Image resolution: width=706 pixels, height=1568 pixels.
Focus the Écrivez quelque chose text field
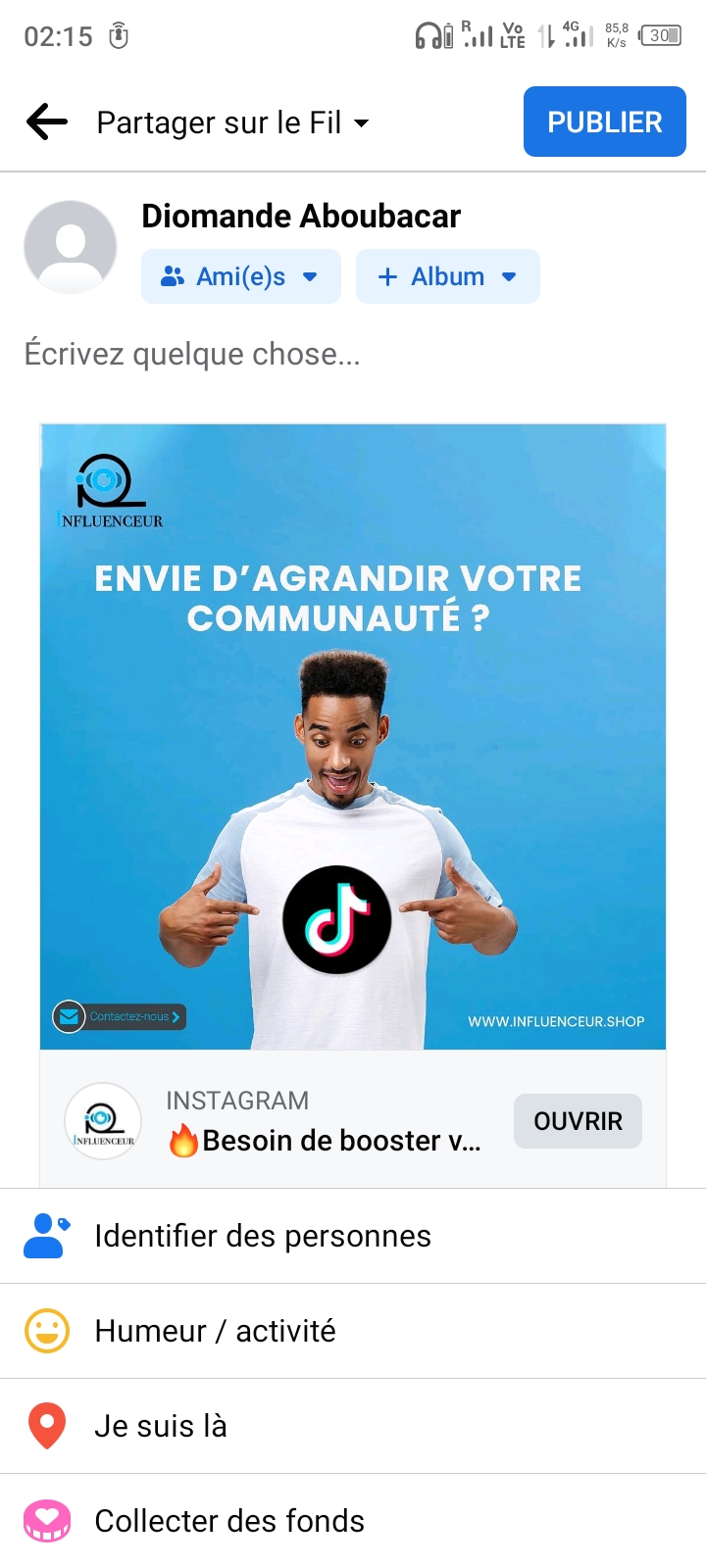coord(353,354)
